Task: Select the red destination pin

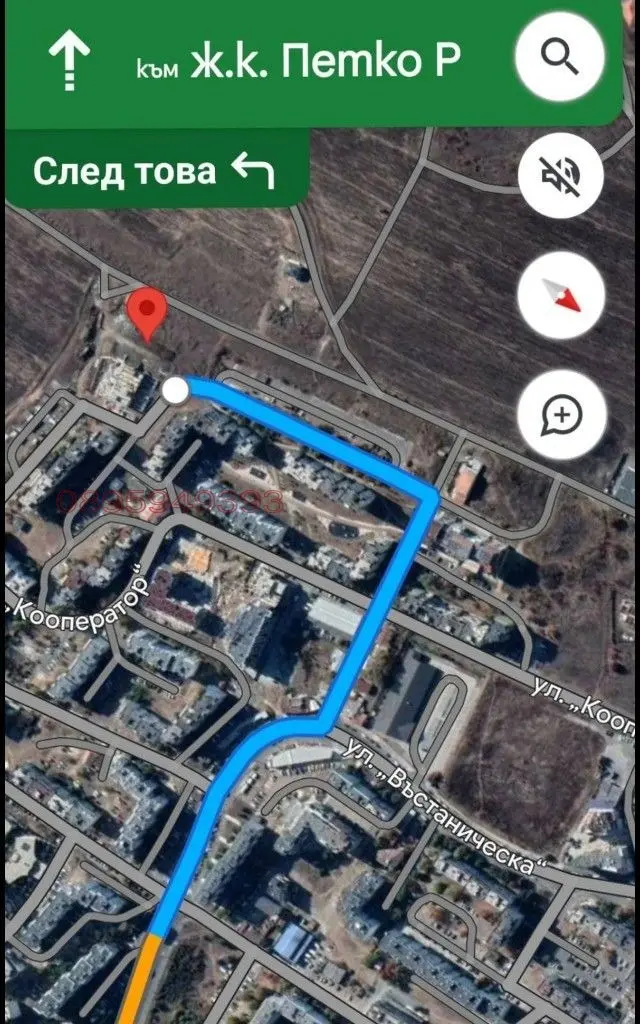Action: coord(149,313)
